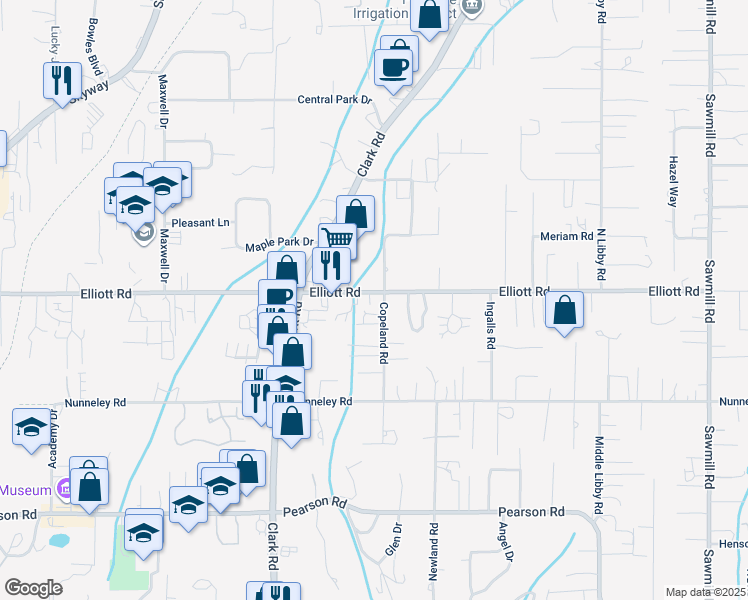Screen dimensions: 748x600
Task: Tap the coffee cup marker by Central Park Dr
Action: click(393, 68)
